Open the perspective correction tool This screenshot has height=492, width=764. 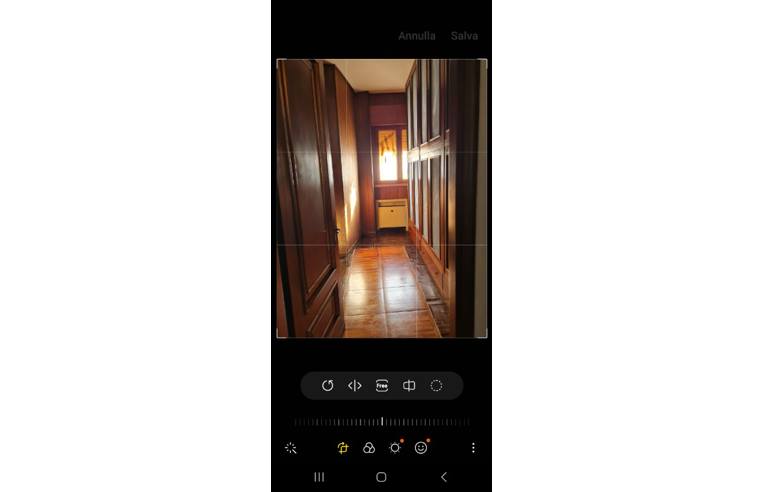click(x=409, y=386)
